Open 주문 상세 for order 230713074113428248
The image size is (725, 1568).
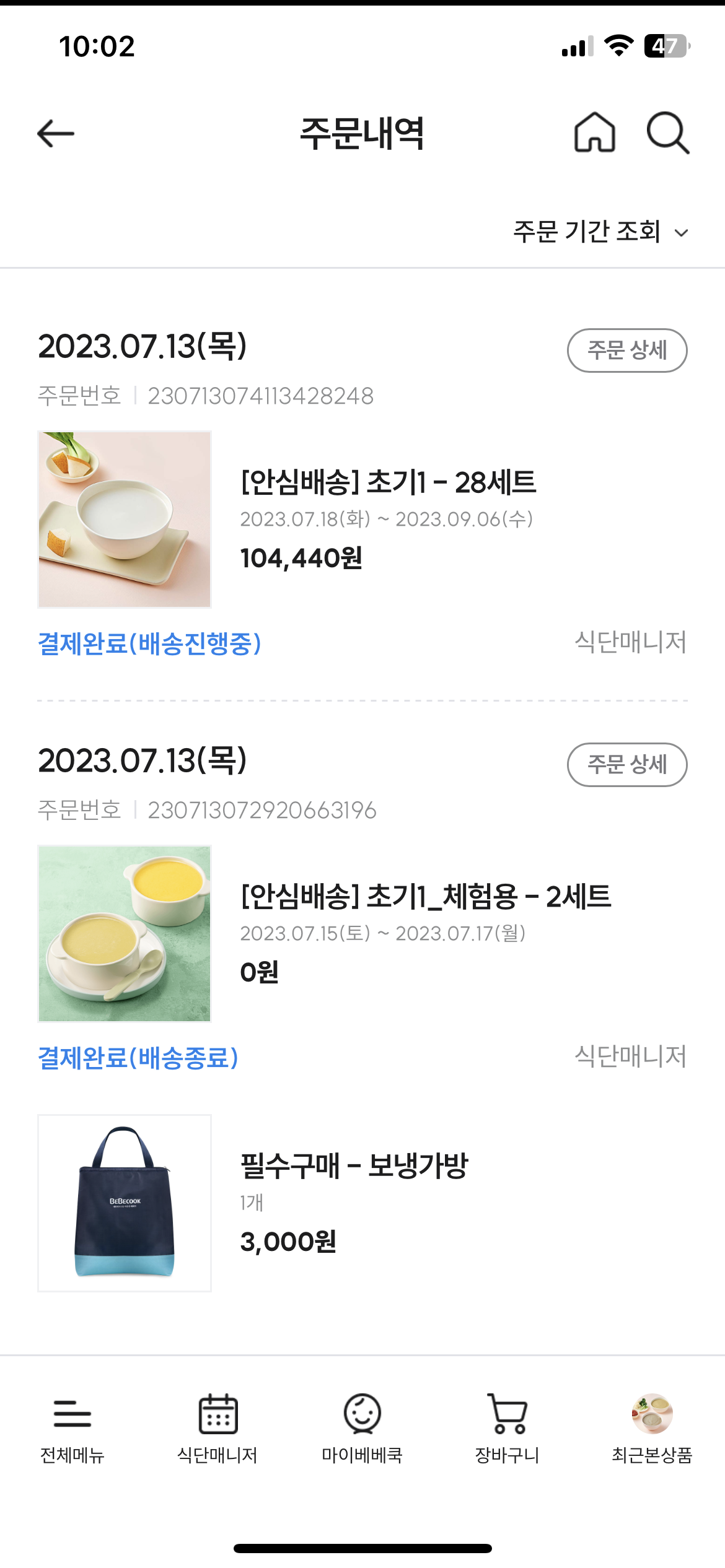(626, 351)
